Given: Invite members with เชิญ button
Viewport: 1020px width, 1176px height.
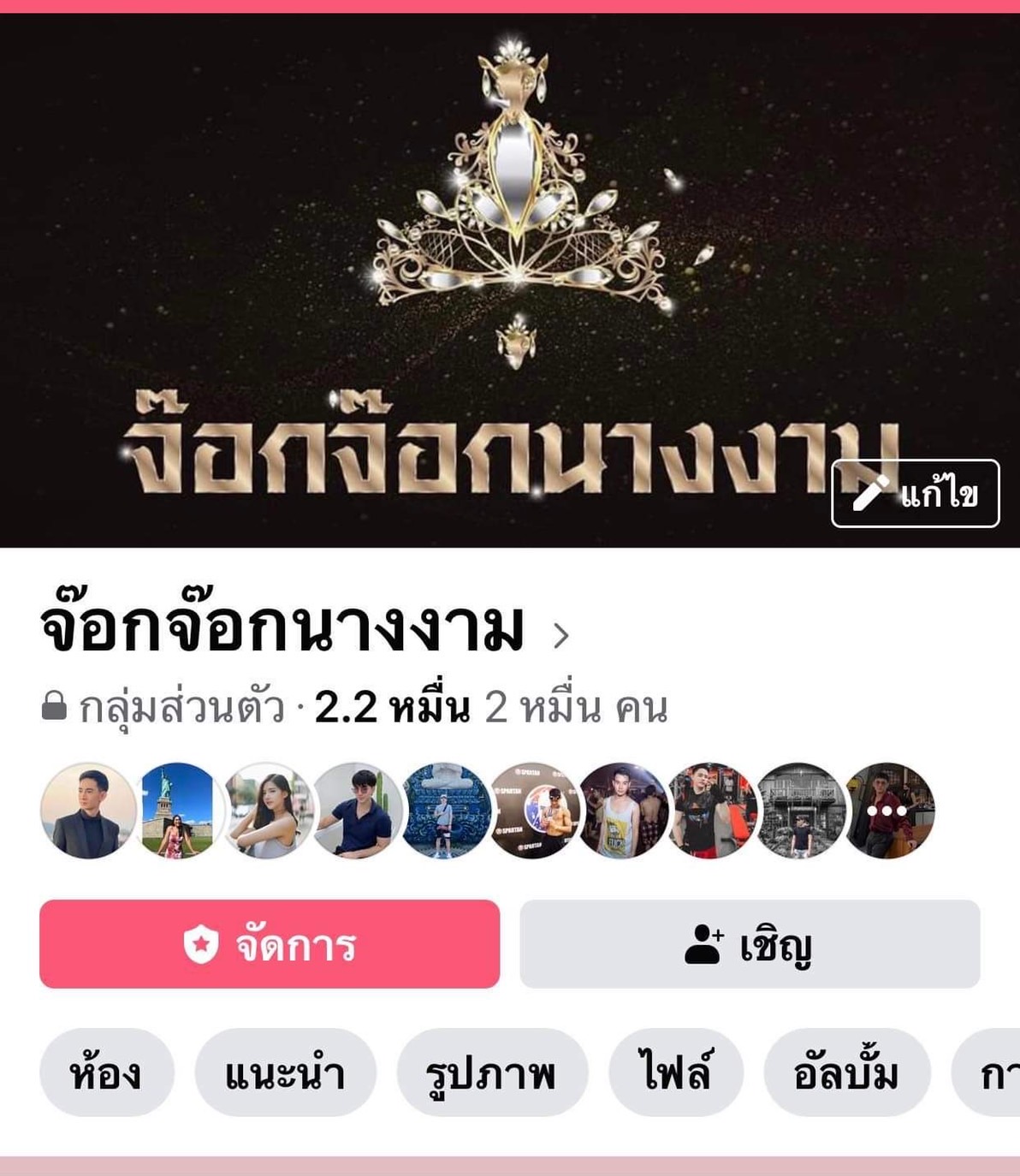Looking at the screenshot, I should pyautogui.click(x=750, y=944).
